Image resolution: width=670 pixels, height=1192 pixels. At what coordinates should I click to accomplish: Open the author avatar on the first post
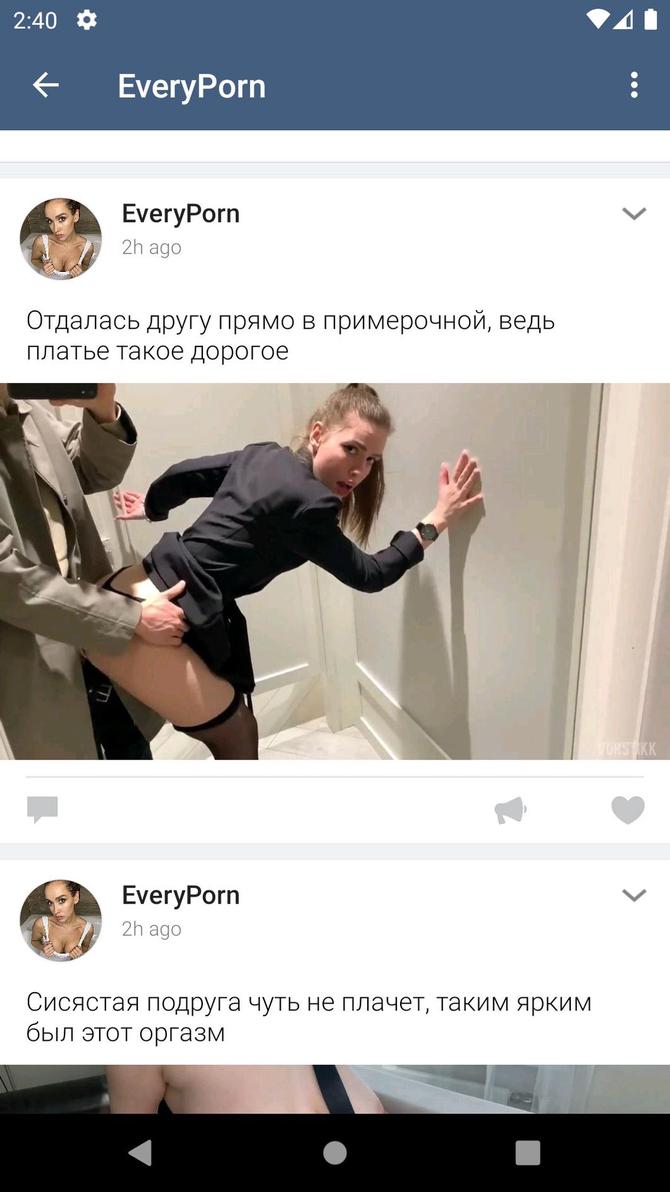pos(61,239)
